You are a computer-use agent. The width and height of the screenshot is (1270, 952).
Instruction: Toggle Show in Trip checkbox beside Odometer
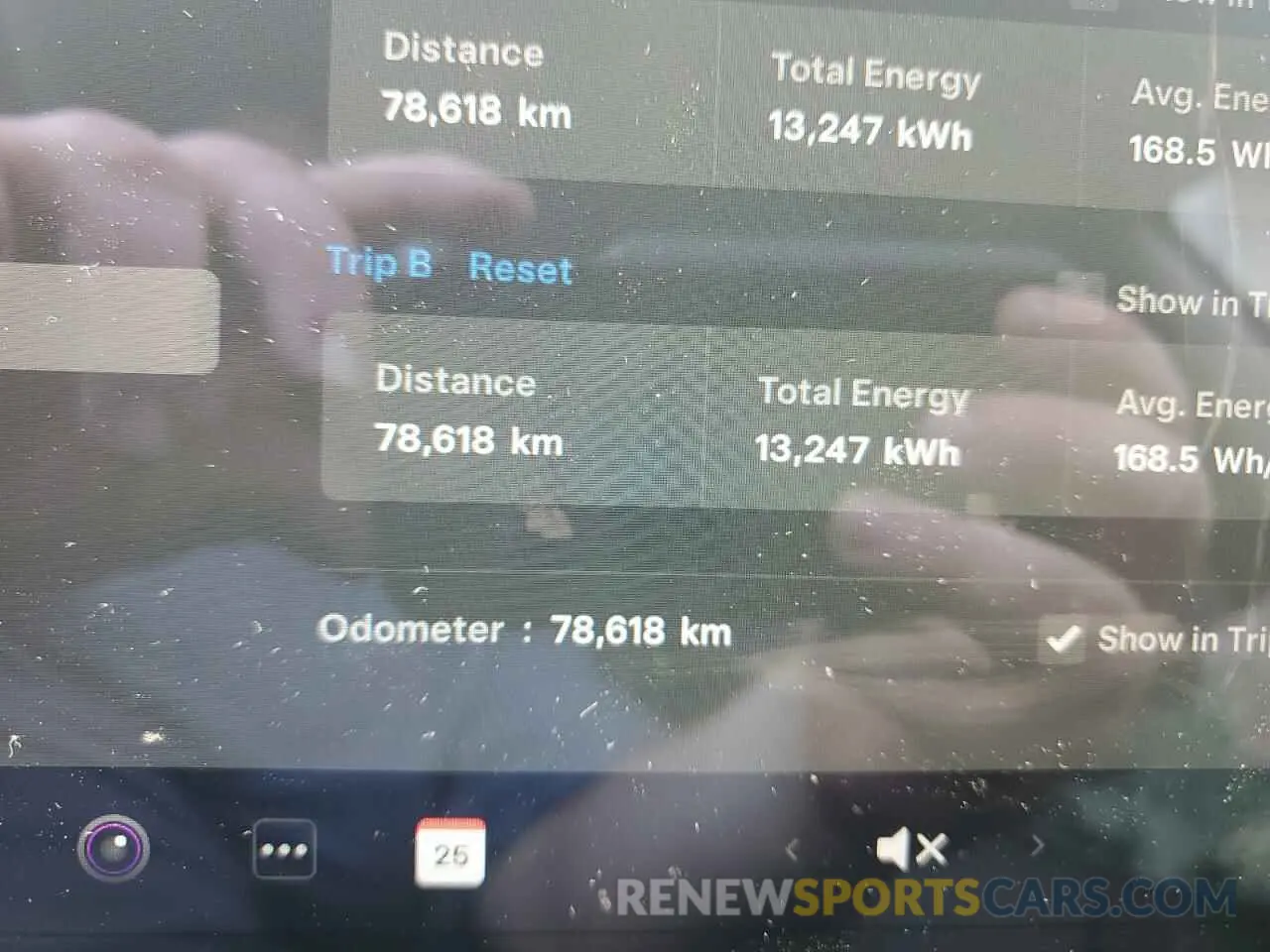tap(1064, 640)
